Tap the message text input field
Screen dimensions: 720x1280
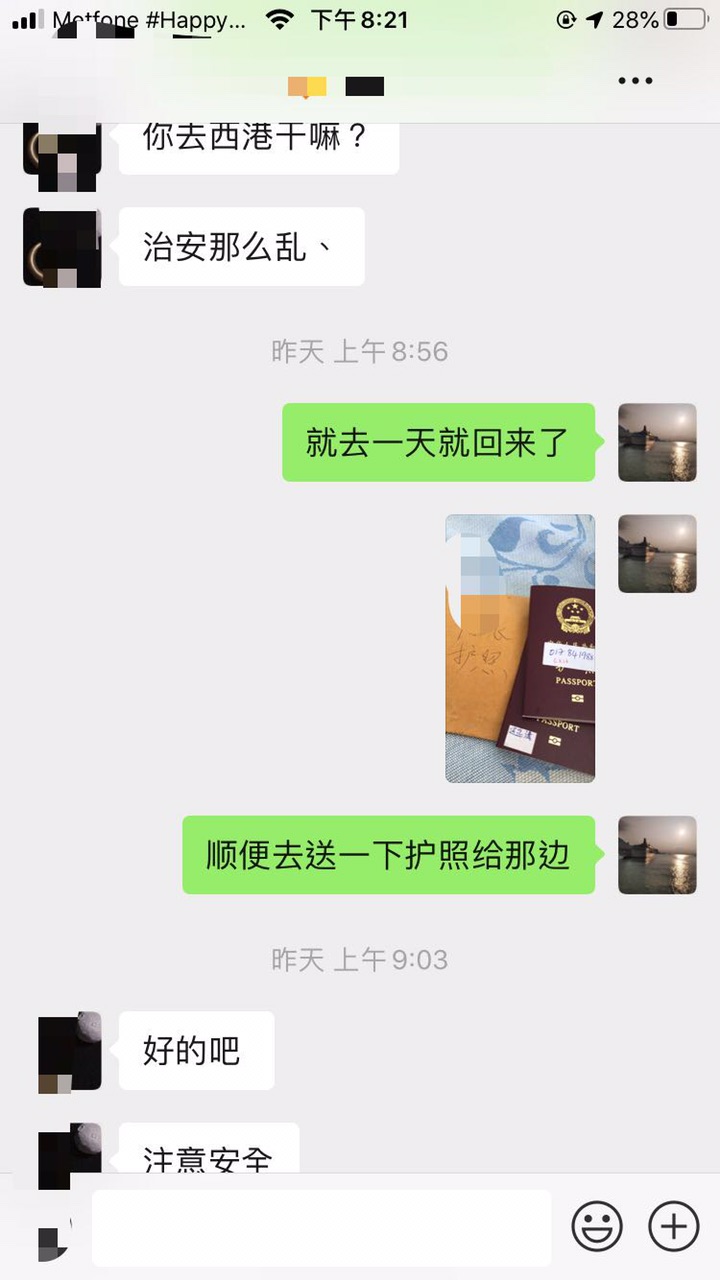321,1227
